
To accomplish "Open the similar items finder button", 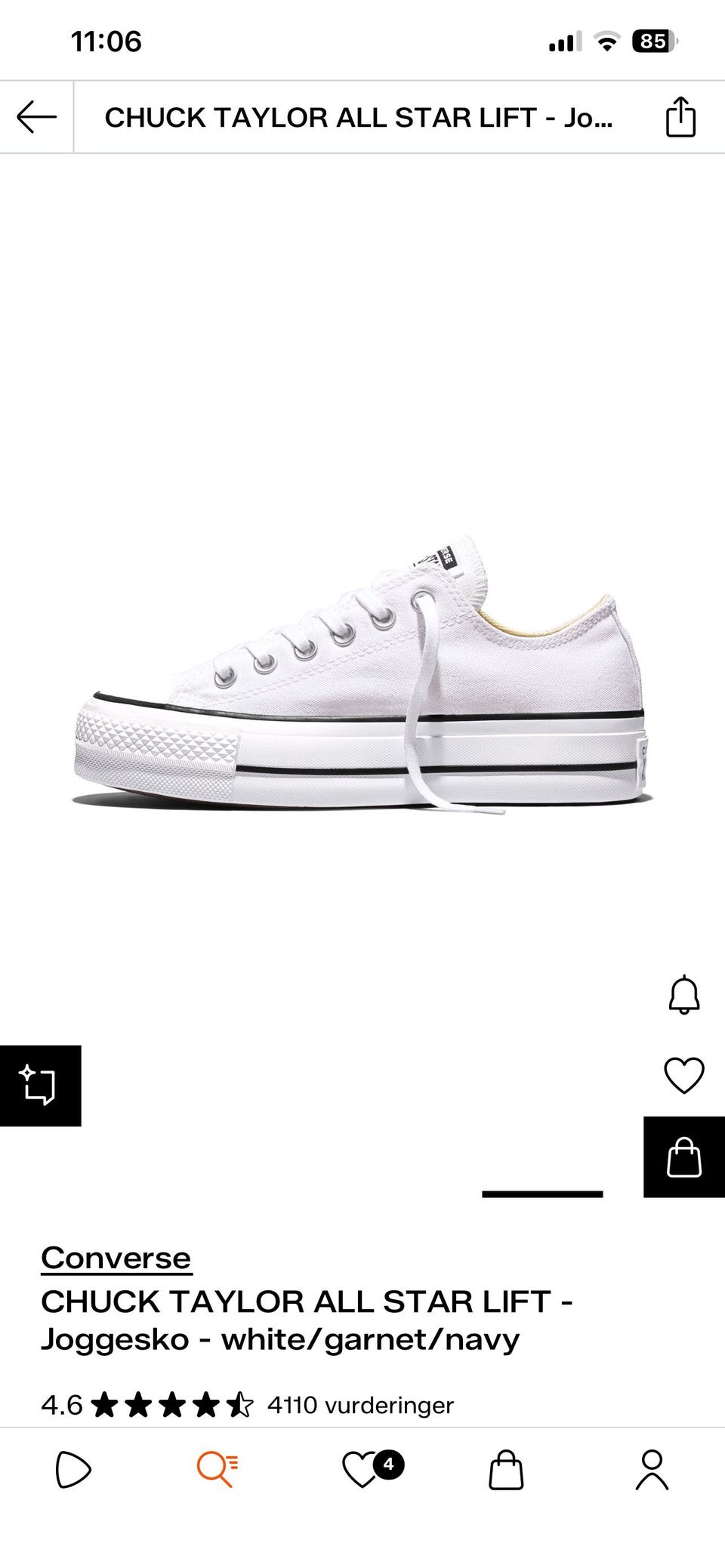I will point(40,1086).
